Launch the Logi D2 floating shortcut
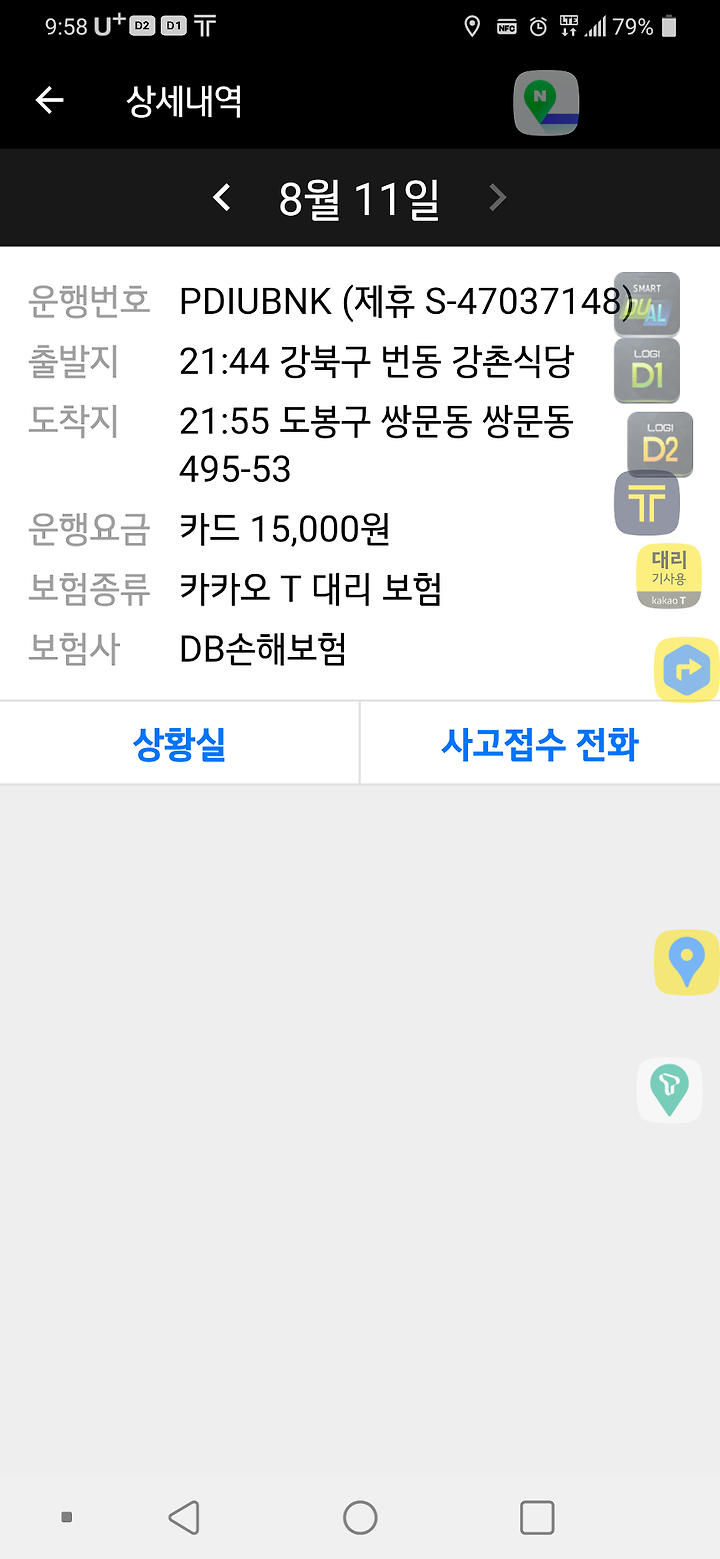This screenshot has height=1559, width=720. 660,444
